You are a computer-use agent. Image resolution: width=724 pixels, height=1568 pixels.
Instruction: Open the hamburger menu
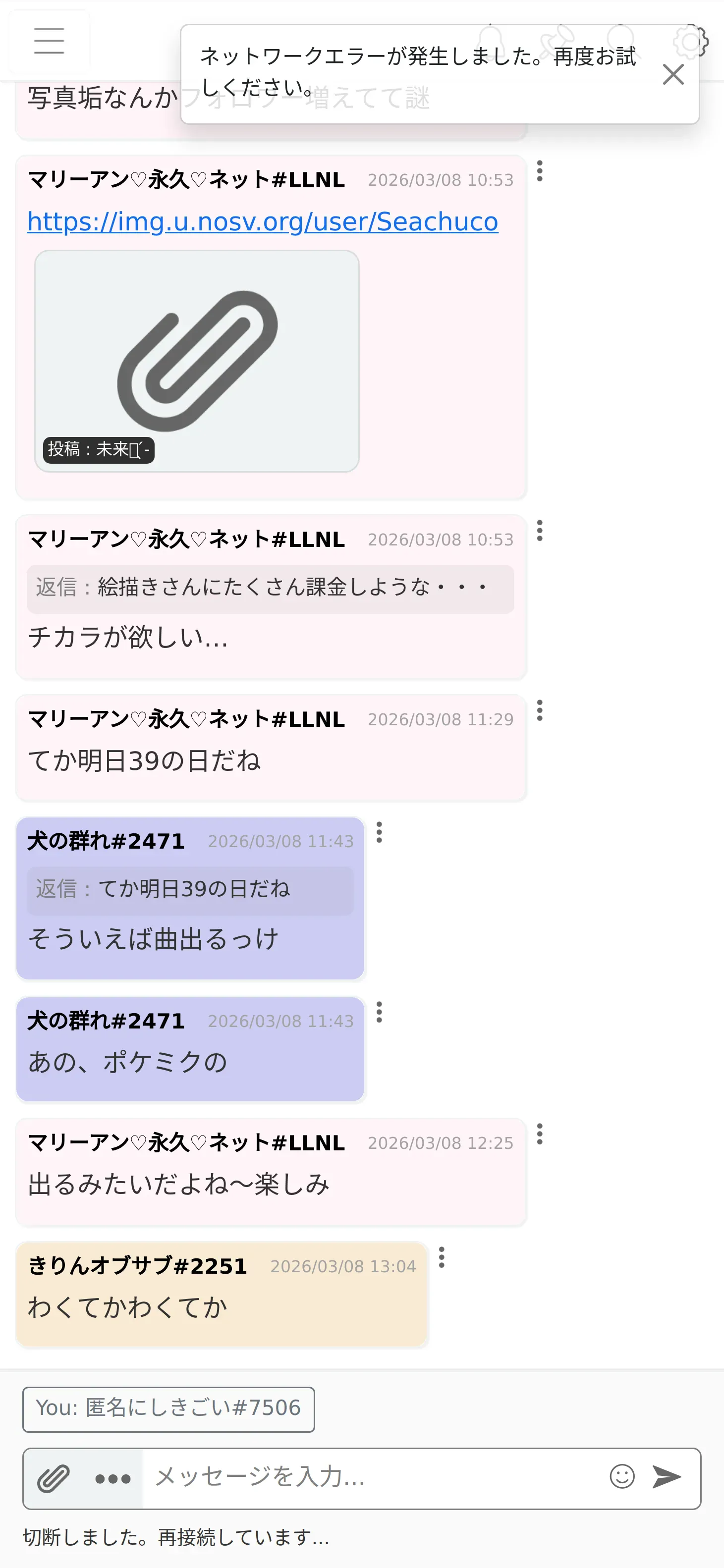(50, 41)
